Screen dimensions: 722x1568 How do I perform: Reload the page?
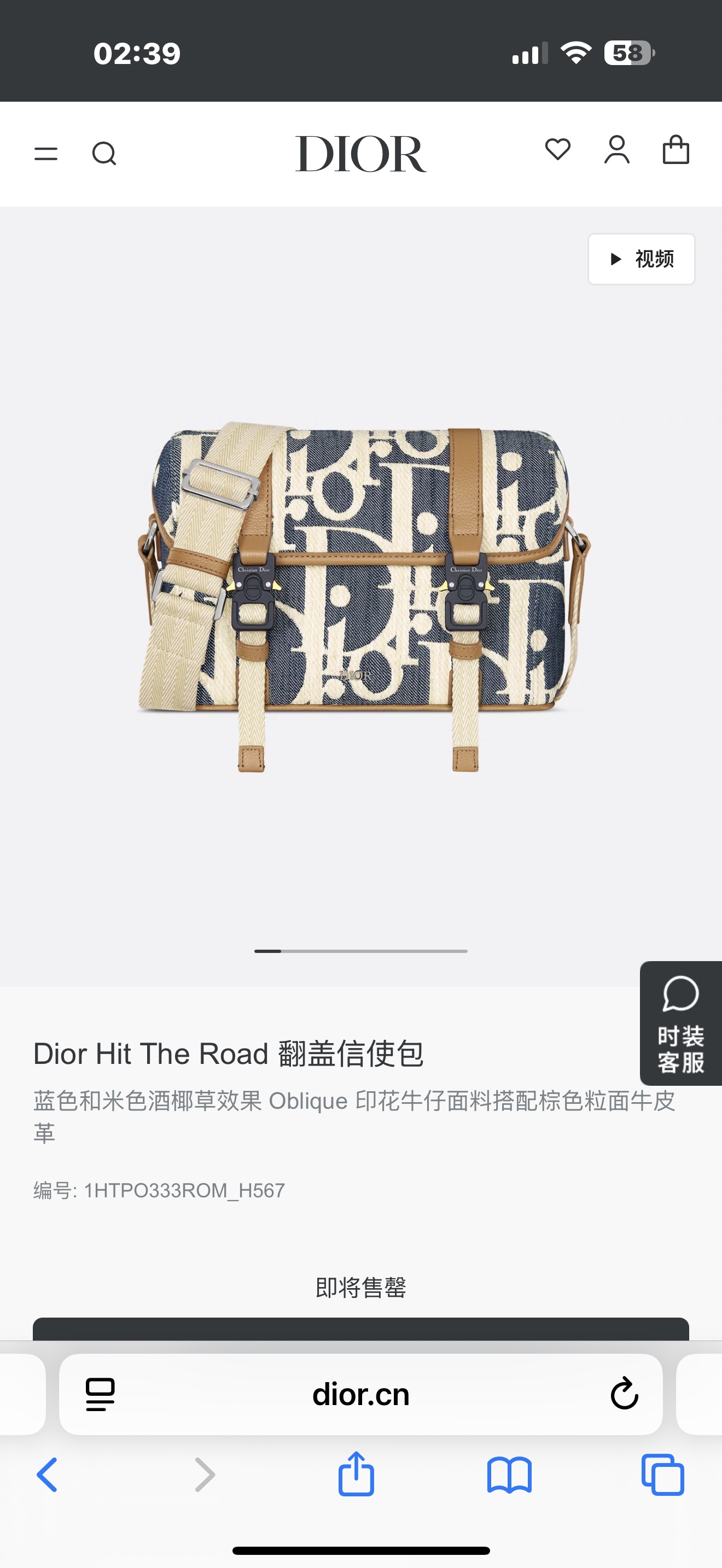(624, 1395)
